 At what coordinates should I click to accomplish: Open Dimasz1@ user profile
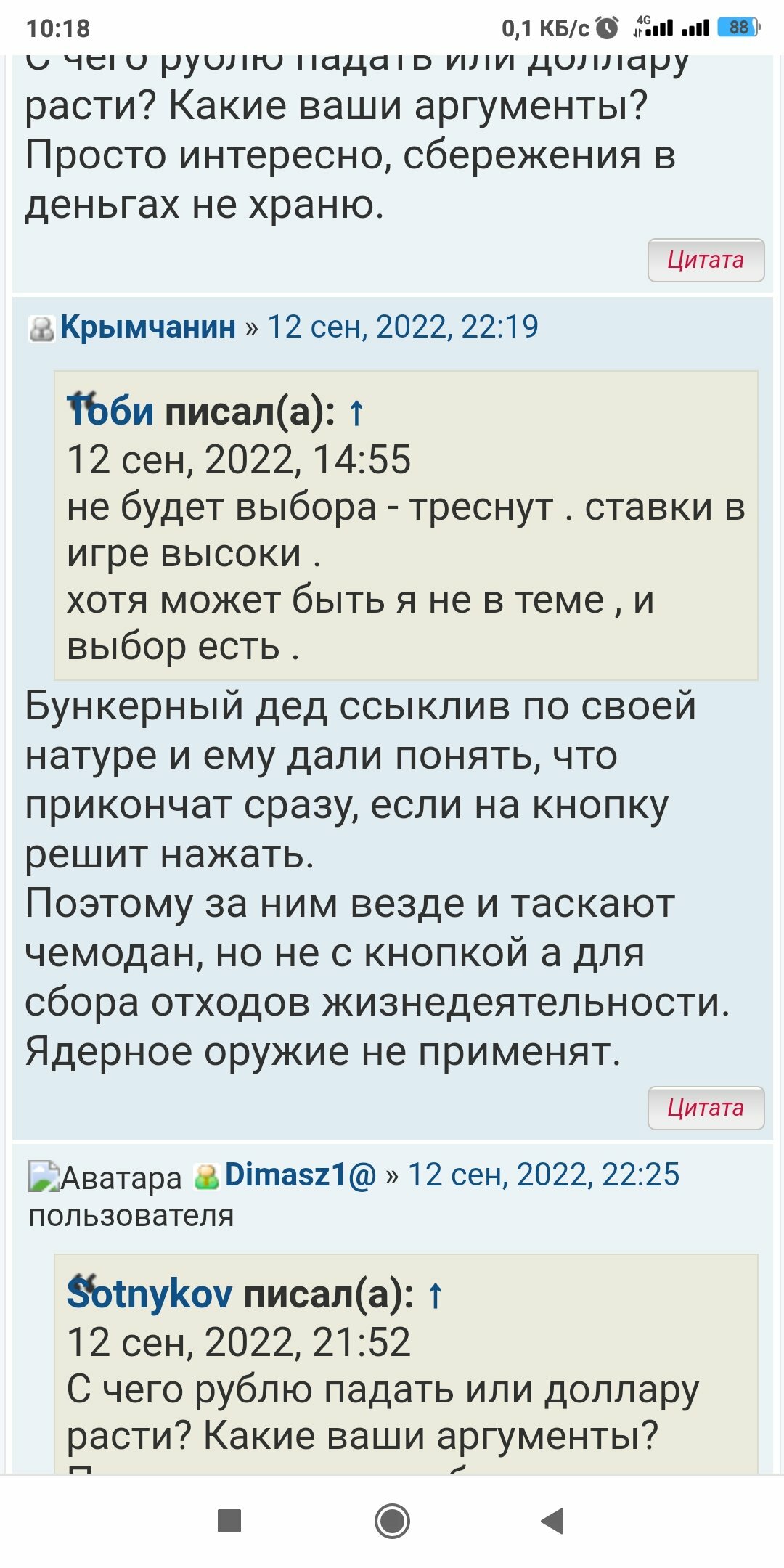pos(301,1175)
